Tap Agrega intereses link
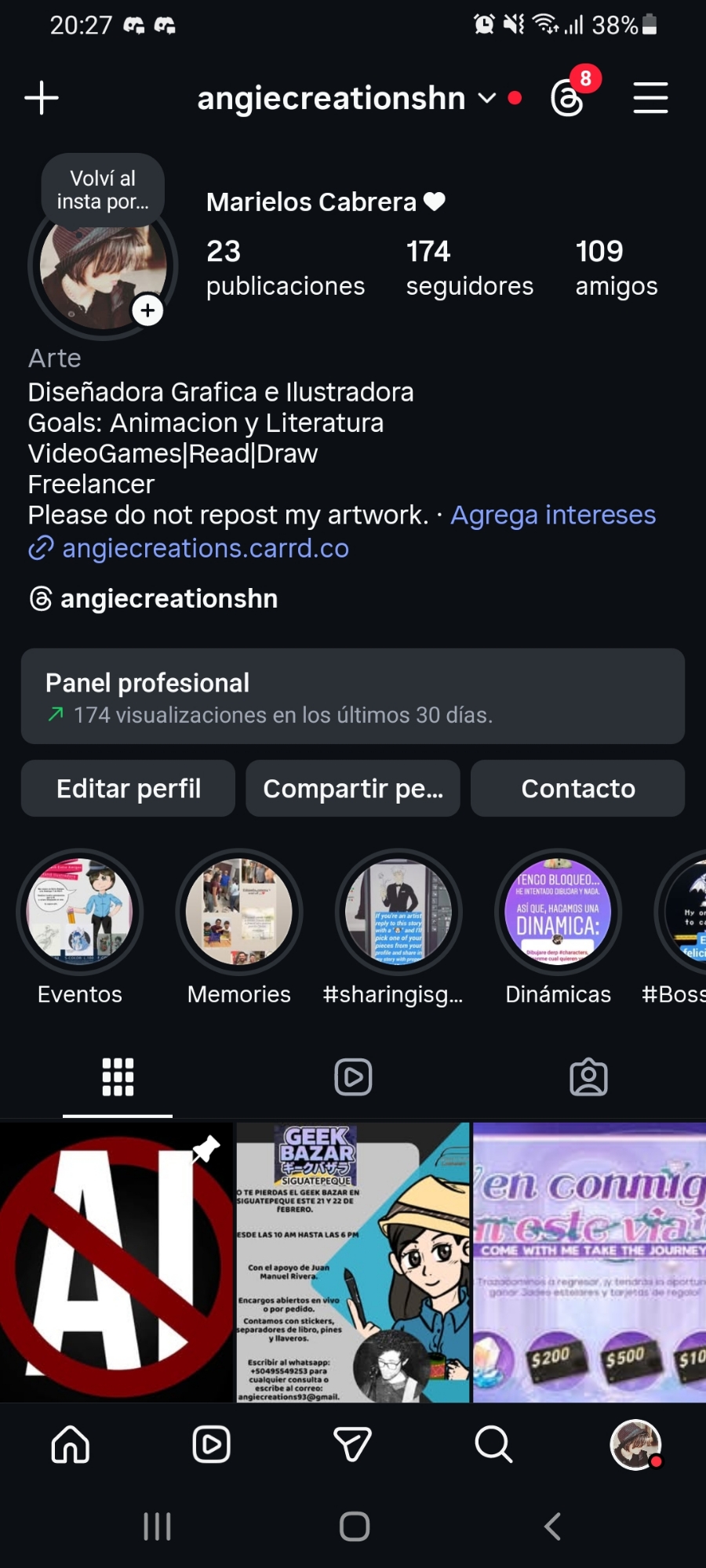This screenshot has width=706, height=1568. pos(552,515)
